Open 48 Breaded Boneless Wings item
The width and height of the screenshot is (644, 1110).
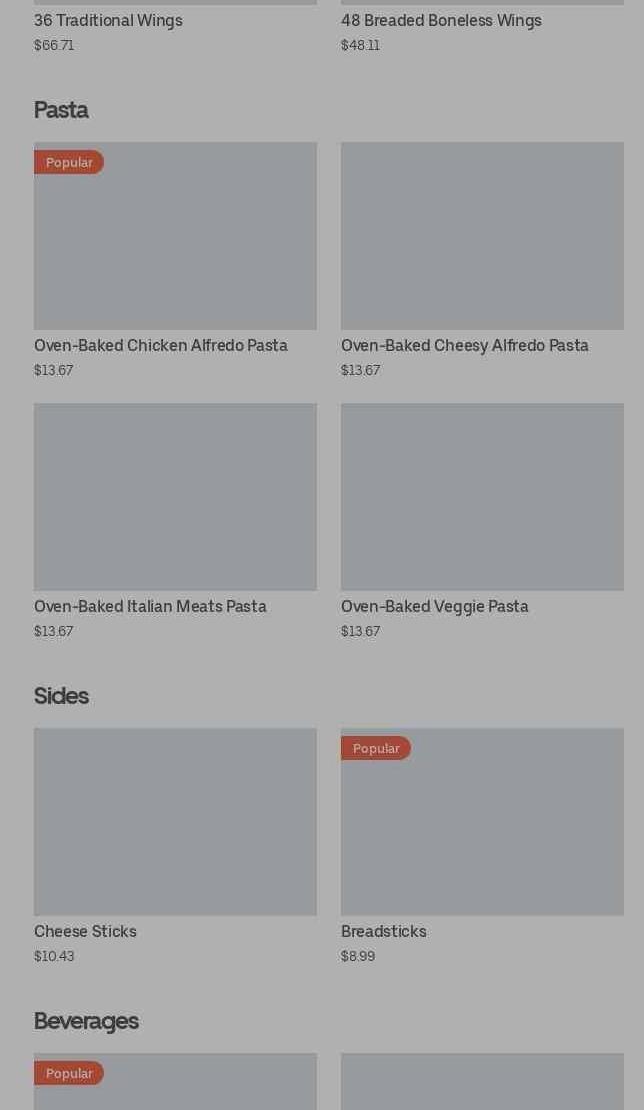point(441,21)
